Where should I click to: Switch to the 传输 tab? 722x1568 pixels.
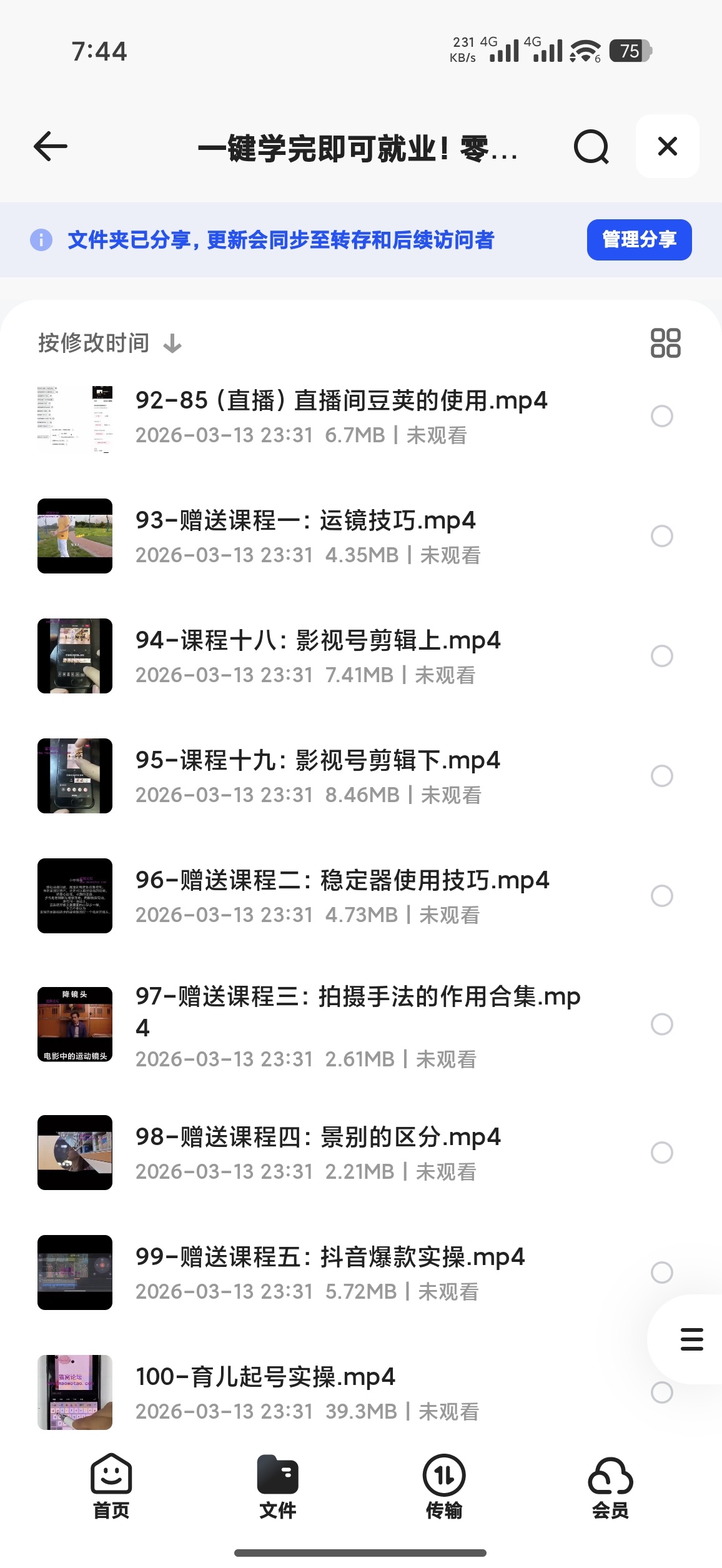coord(444,1487)
